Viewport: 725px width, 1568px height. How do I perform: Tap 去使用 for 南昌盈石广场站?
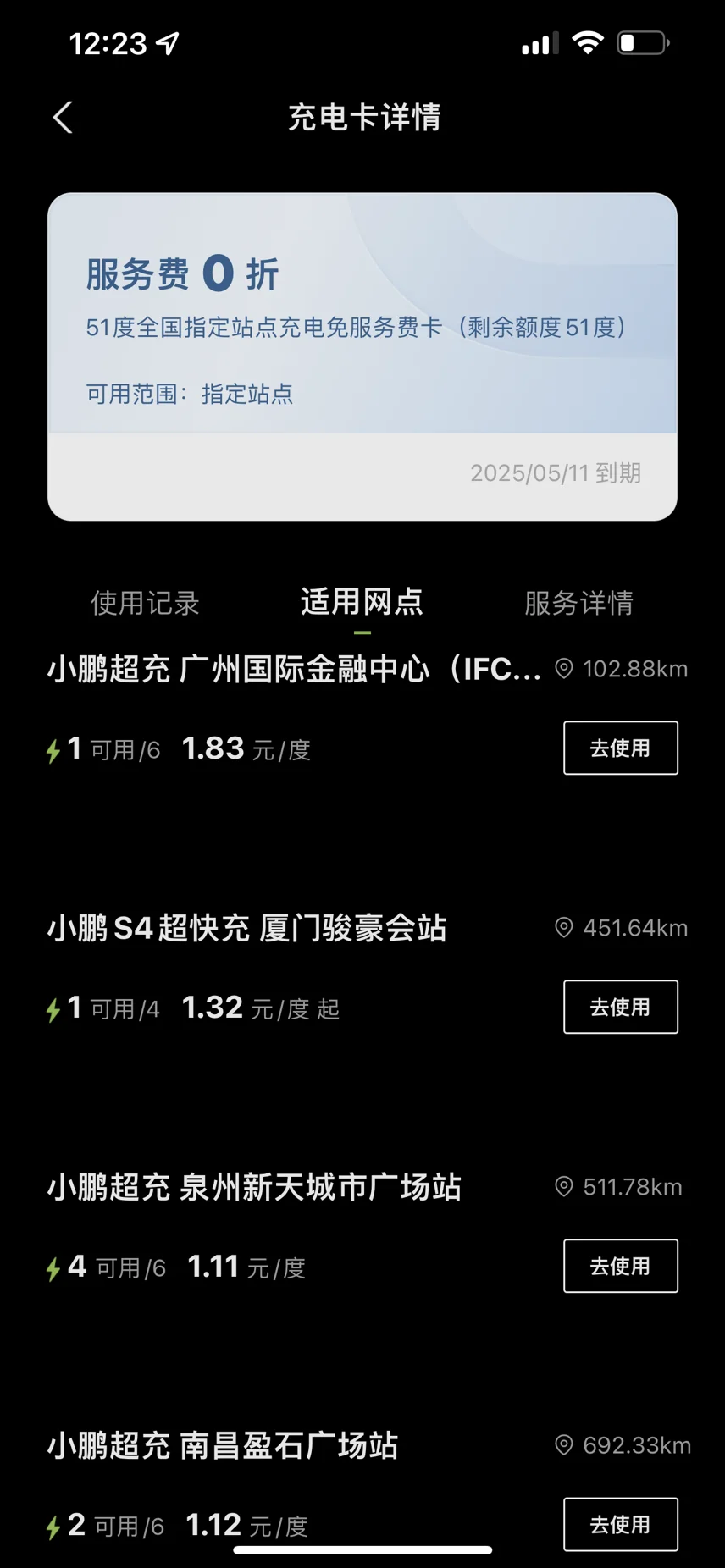point(621,1524)
